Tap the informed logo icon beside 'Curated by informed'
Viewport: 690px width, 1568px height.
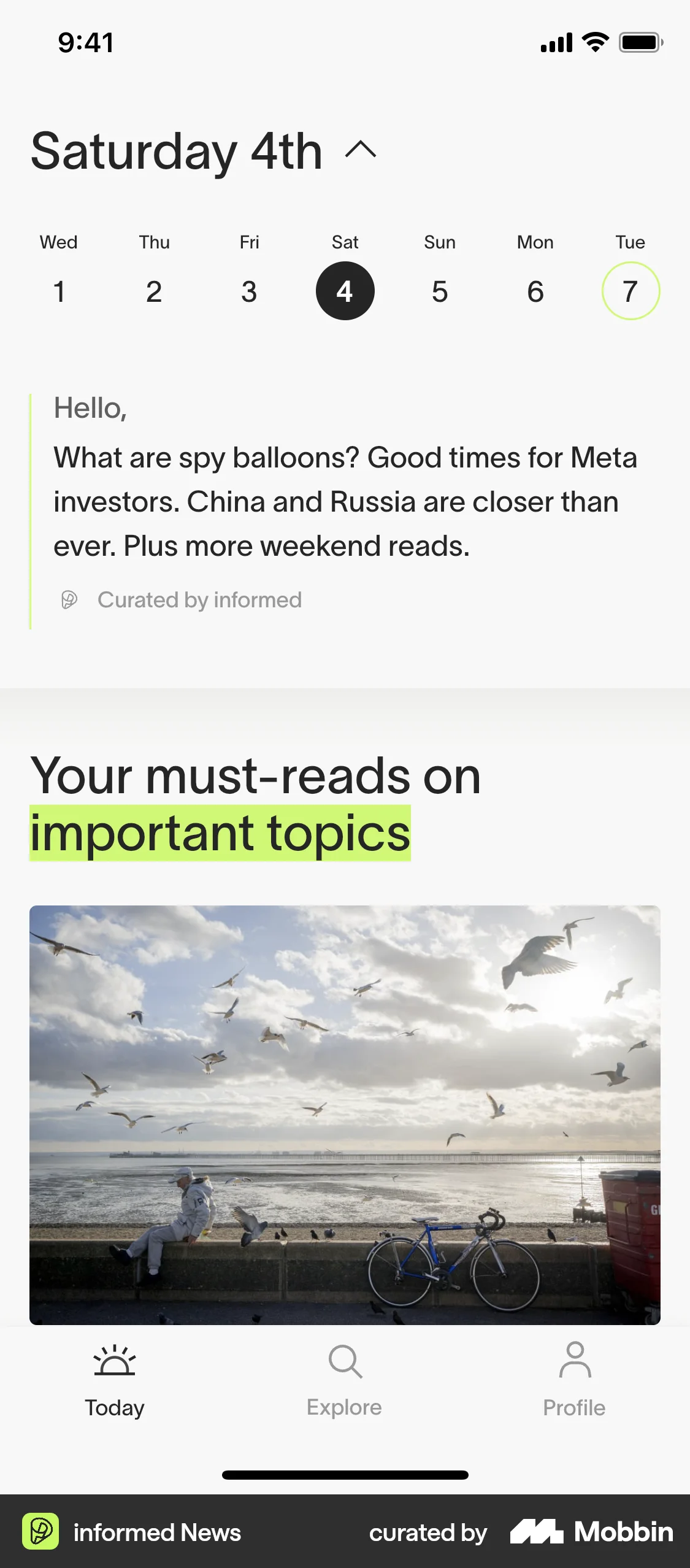coord(69,599)
